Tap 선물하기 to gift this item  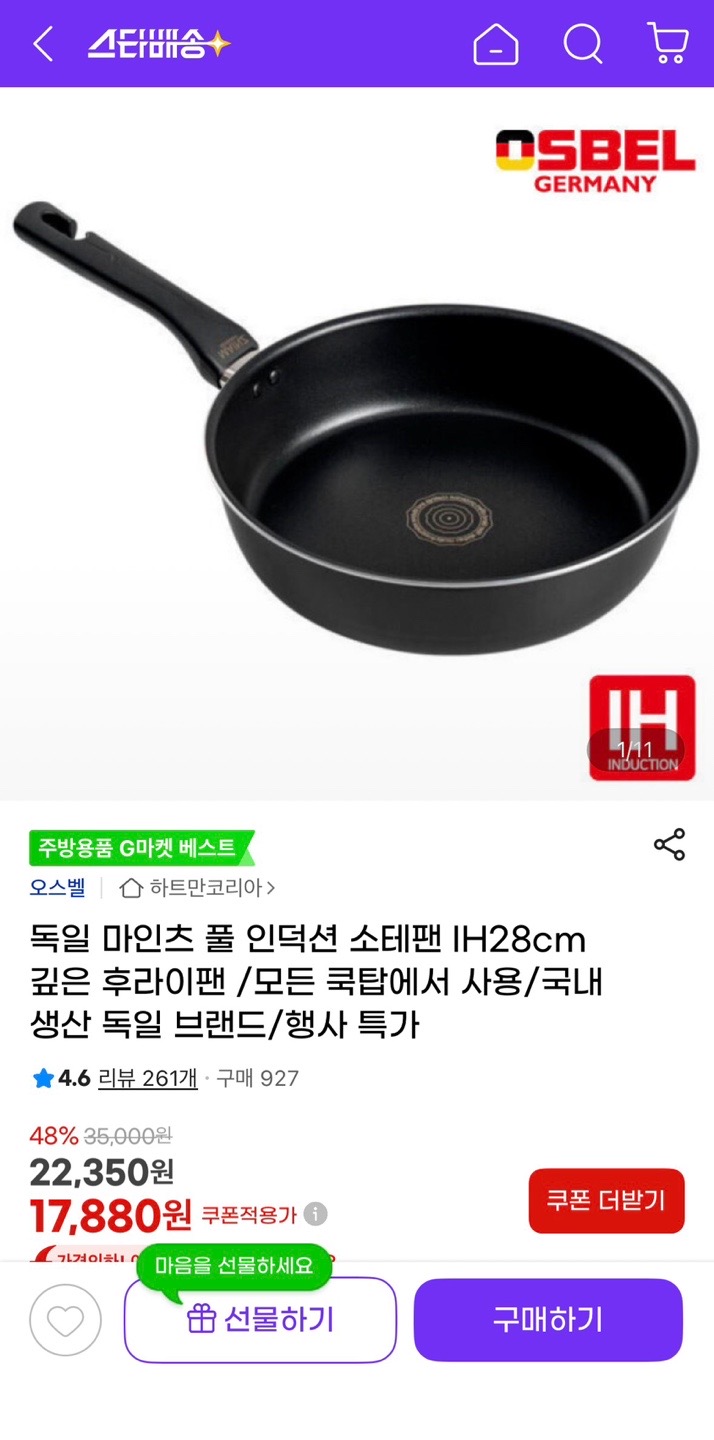[260, 1320]
